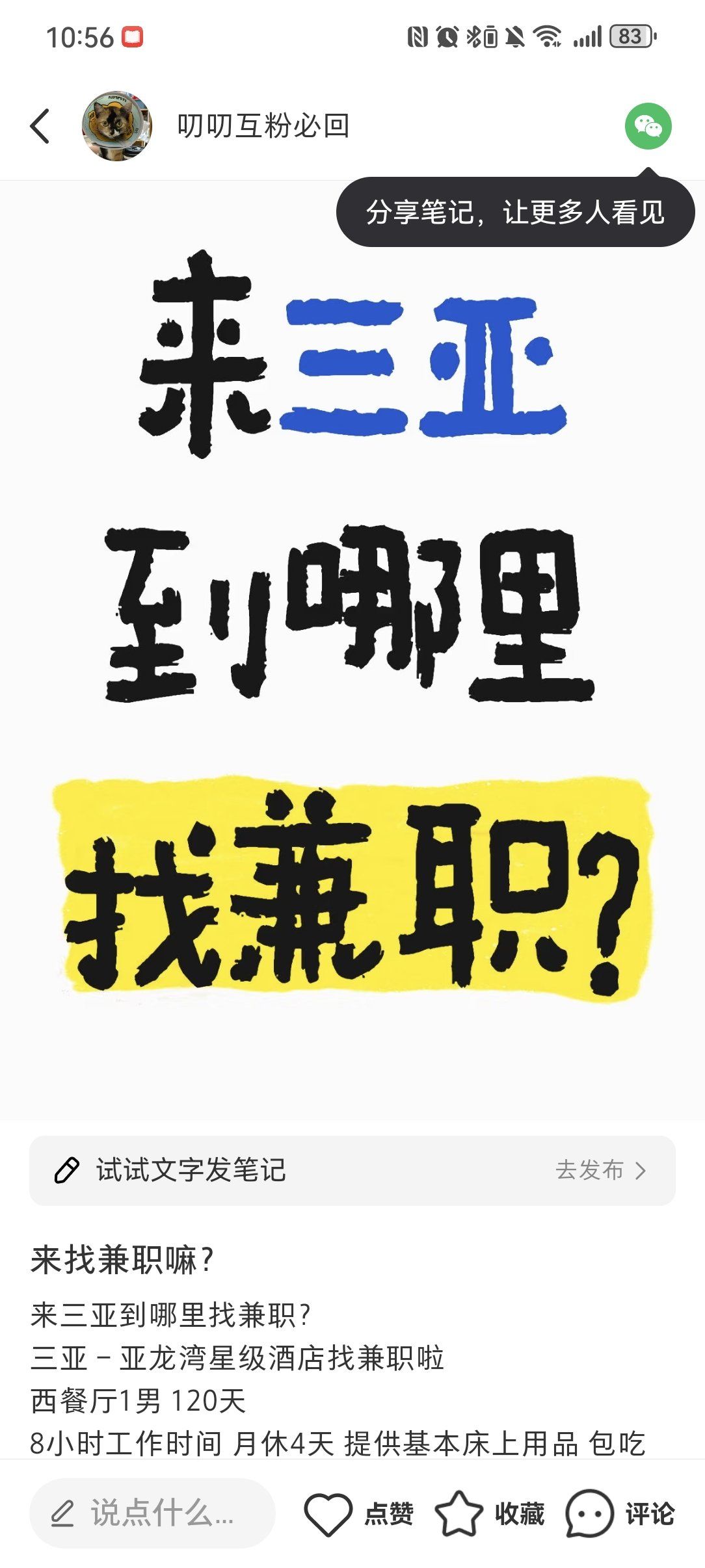Viewport: 705px width, 1568px height.
Task: Tap the username 叨叨互粉必回
Action: pos(263,126)
